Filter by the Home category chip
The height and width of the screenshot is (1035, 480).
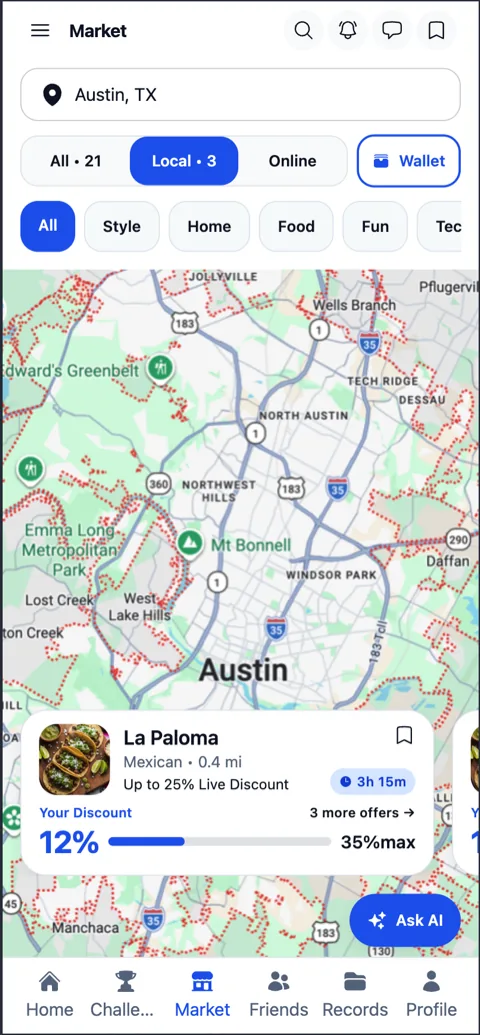coord(209,226)
